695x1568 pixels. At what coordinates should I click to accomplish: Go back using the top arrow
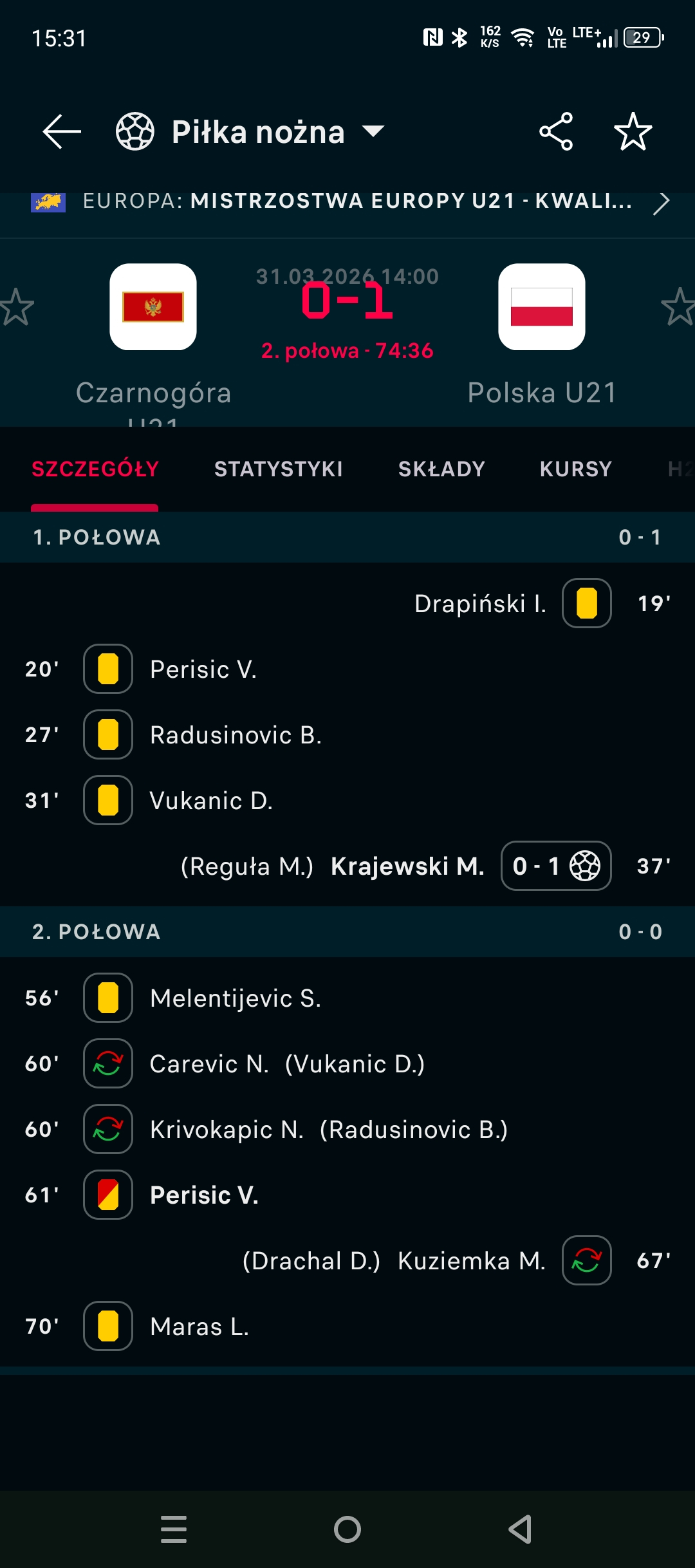point(62,132)
